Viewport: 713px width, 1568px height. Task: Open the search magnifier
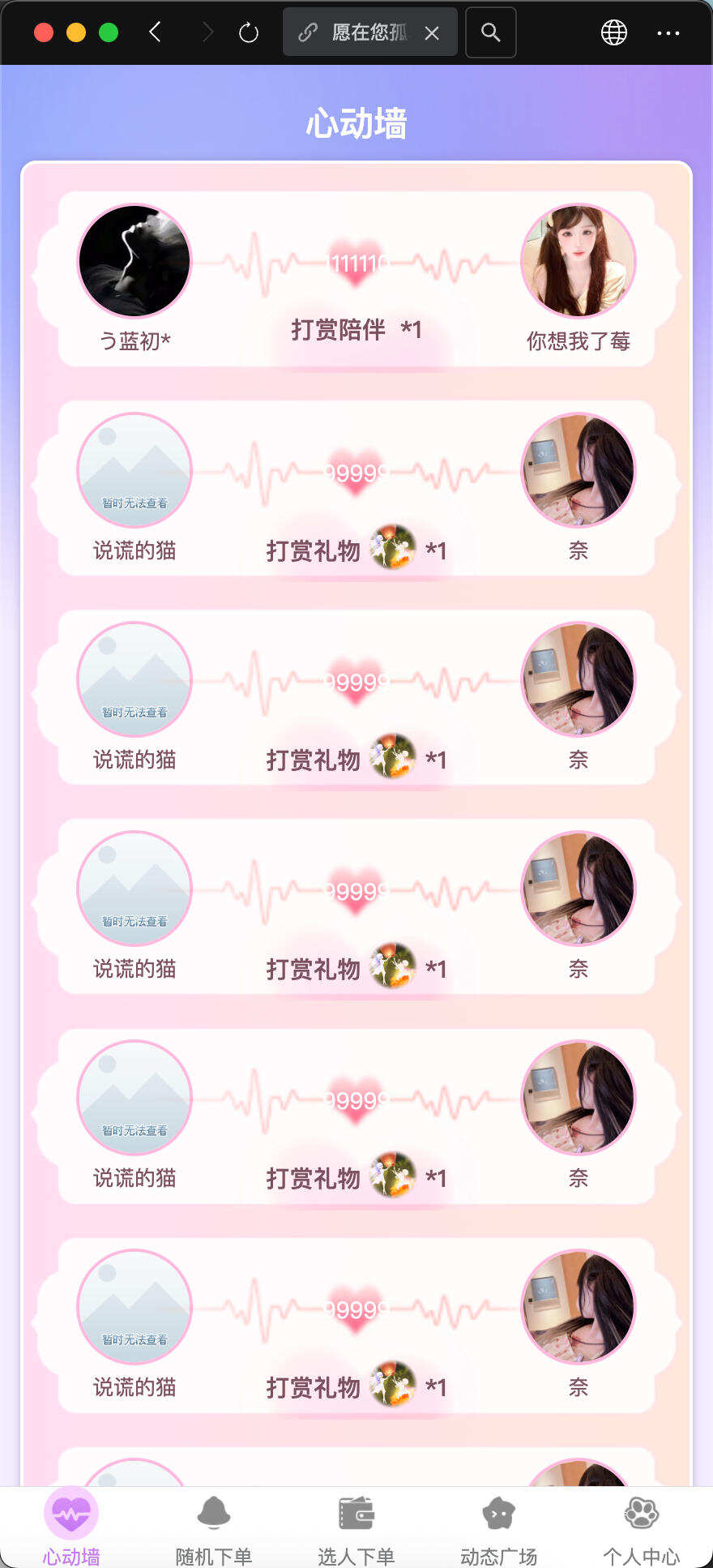[x=490, y=32]
